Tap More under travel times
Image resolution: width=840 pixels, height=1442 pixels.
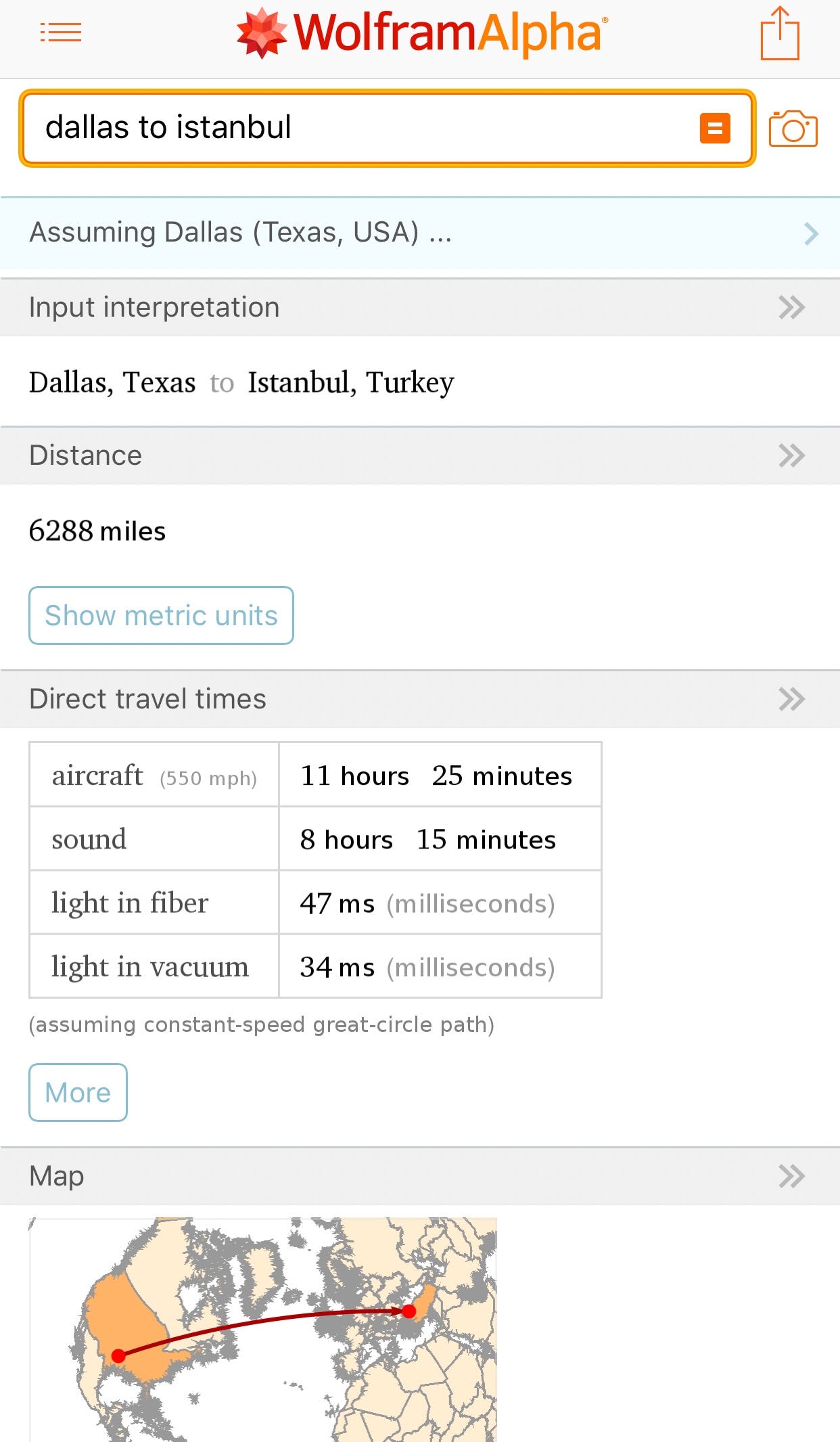78,1092
